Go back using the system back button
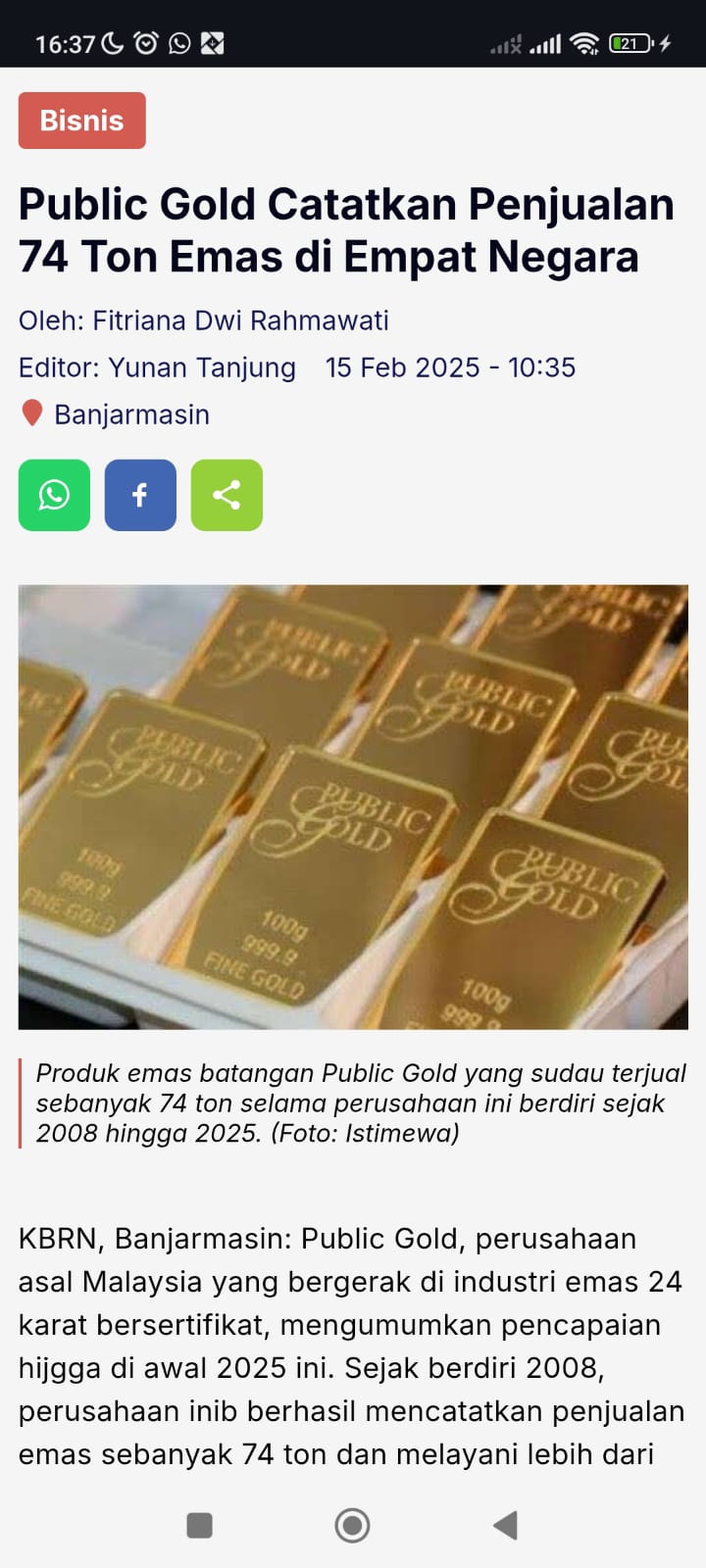706x1568 pixels. [x=505, y=1525]
